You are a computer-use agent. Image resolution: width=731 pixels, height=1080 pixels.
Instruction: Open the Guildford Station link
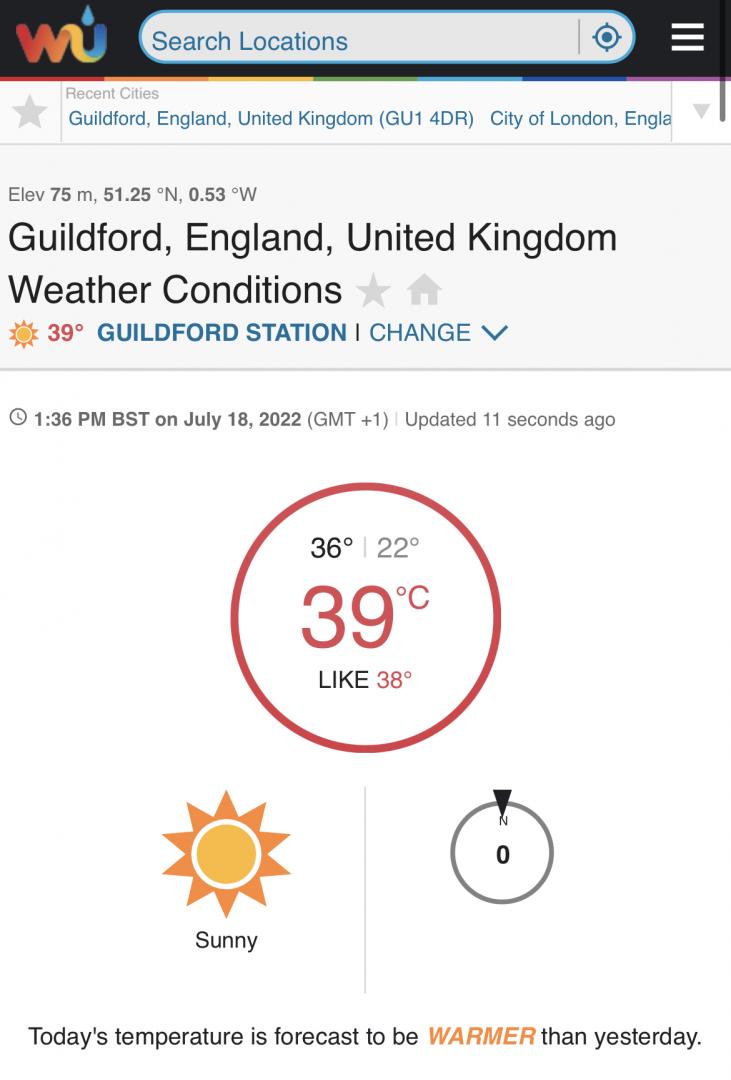coord(221,333)
